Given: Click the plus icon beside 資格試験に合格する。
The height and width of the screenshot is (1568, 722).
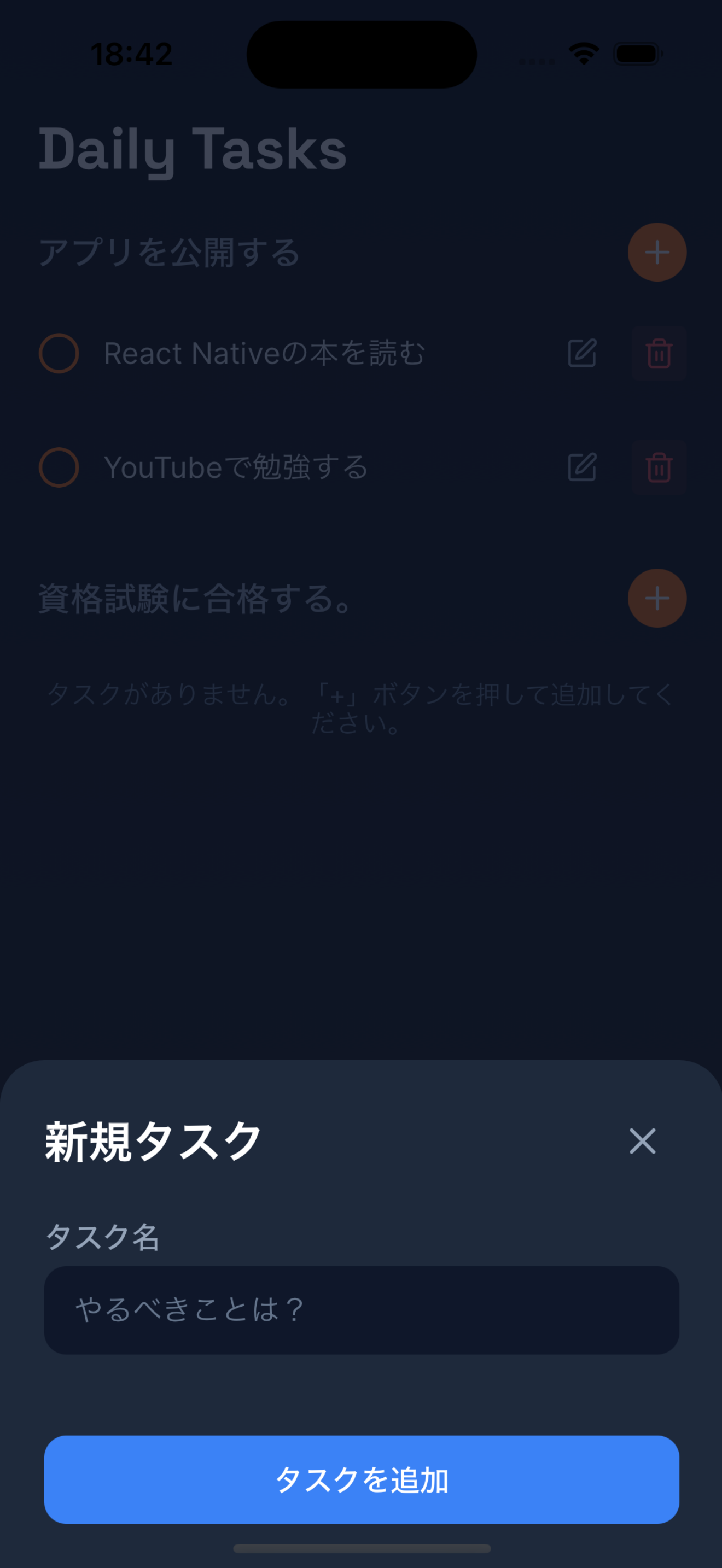Looking at the screenshot, I should (x=656, y=598).
